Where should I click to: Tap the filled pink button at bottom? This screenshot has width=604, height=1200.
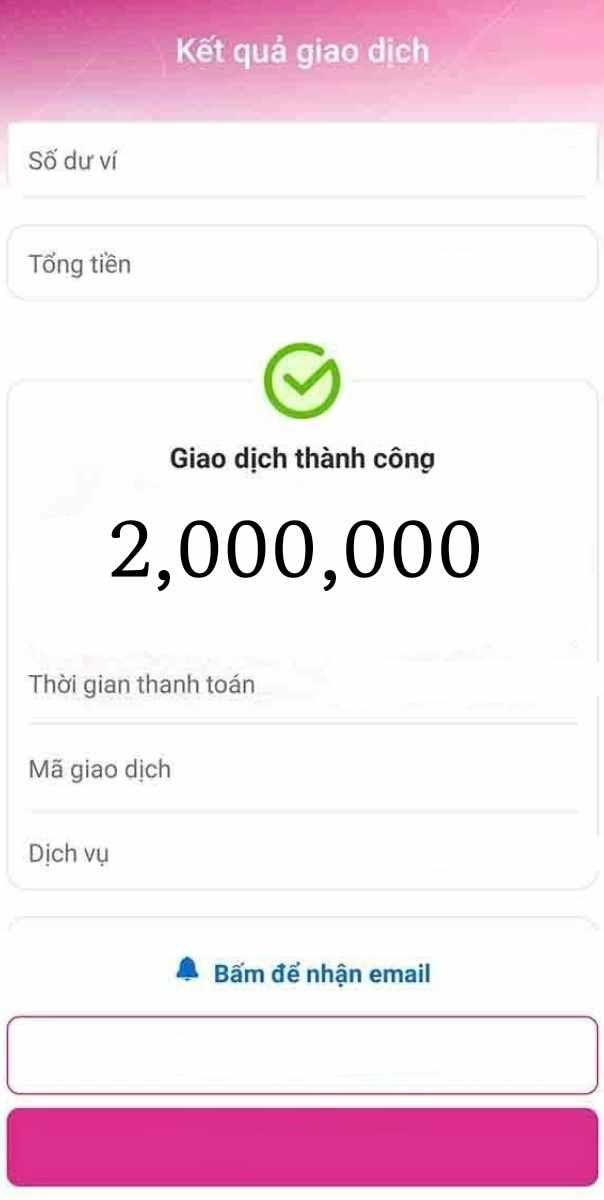[302, 1146]
